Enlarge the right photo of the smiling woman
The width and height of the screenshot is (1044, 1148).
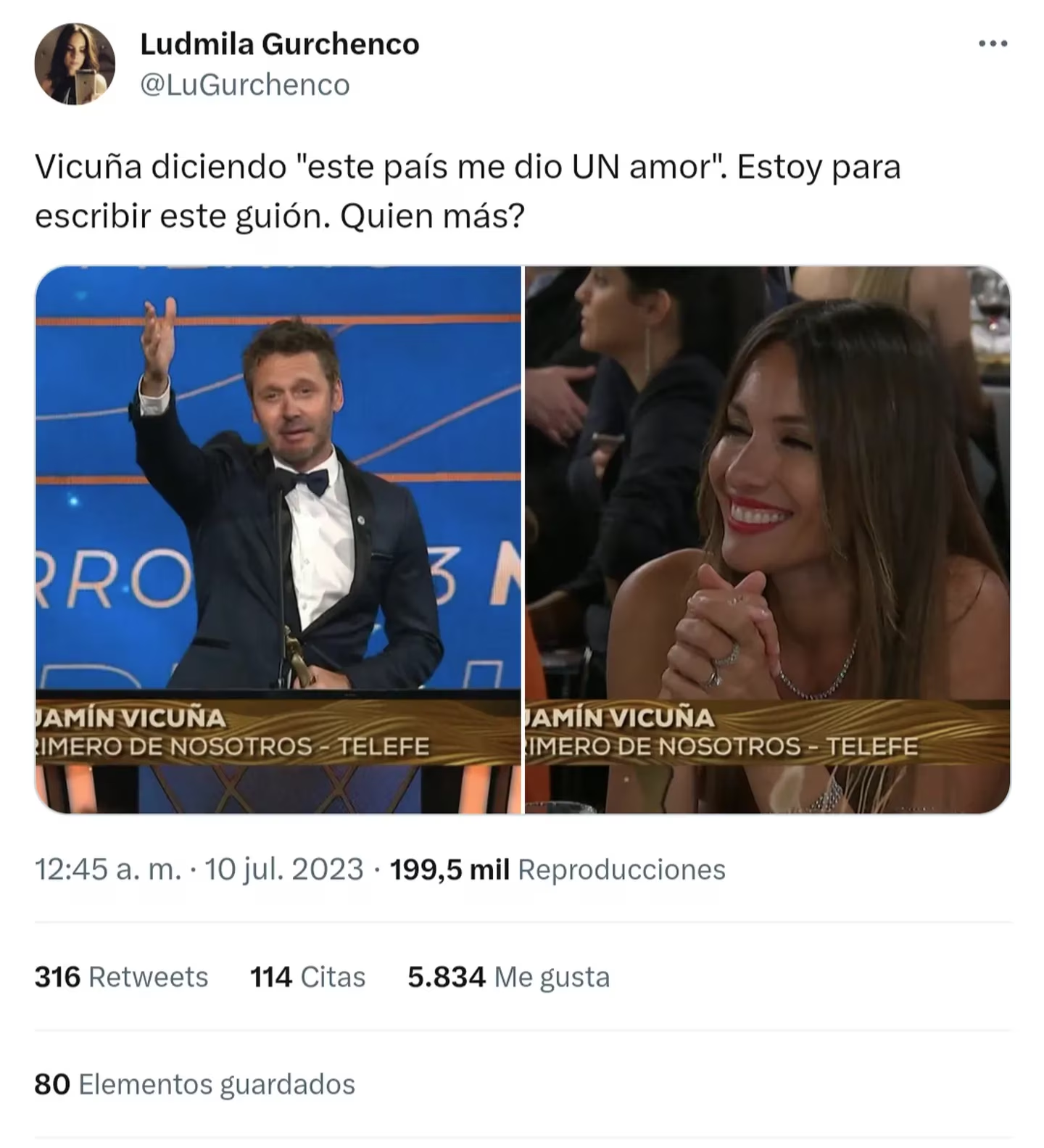pyautogui.click(x=767, y=540)
